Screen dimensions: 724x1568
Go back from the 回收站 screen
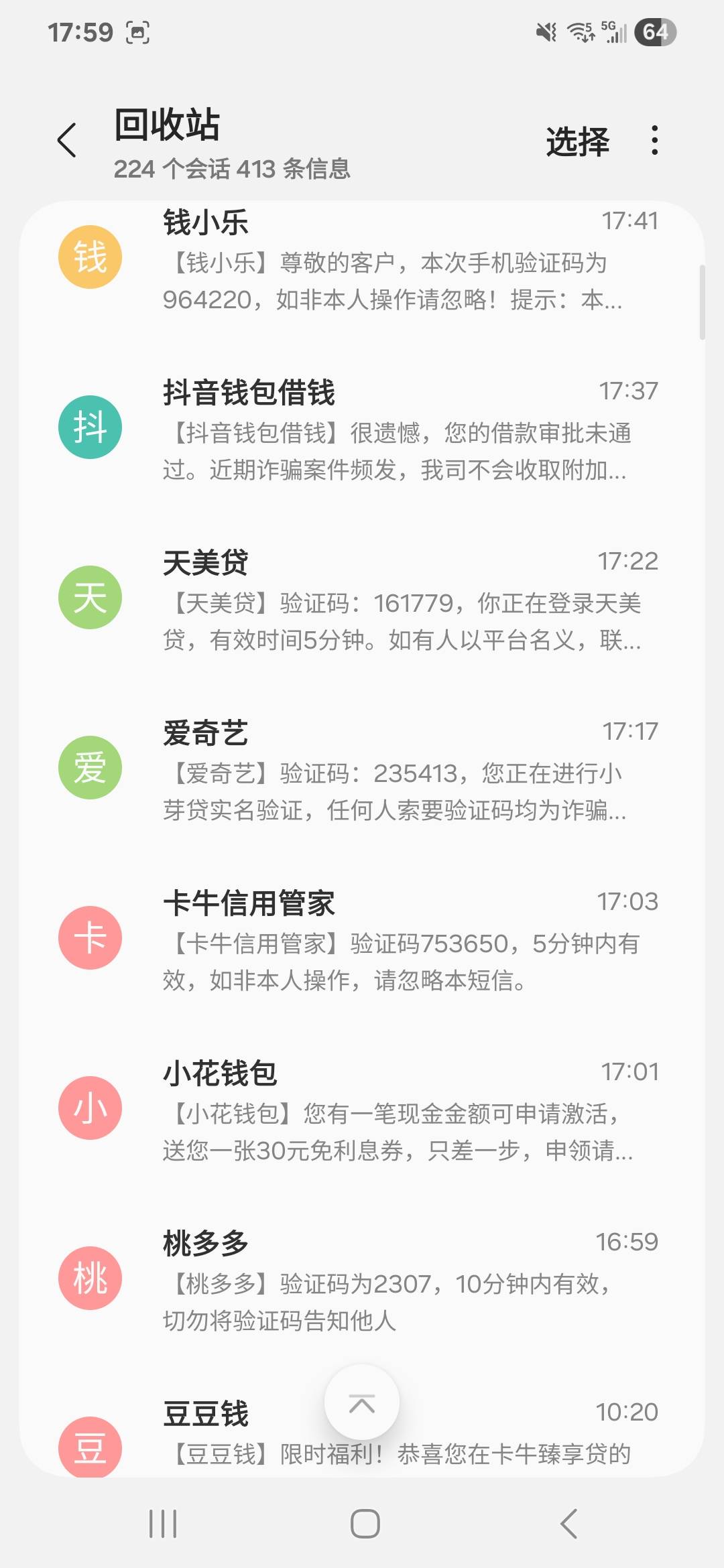tap(67, 141)
